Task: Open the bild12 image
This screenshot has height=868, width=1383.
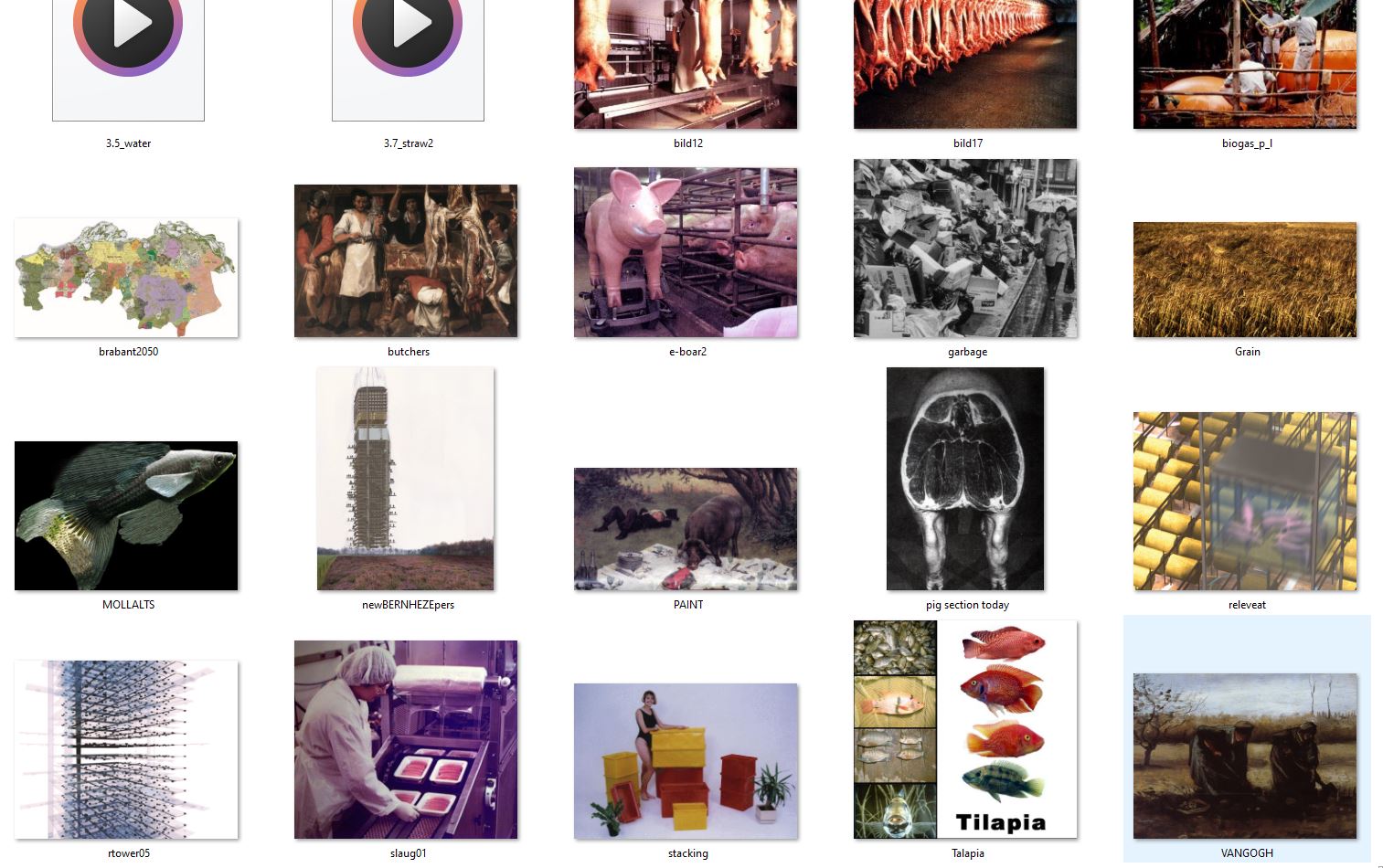Action: 686,64
